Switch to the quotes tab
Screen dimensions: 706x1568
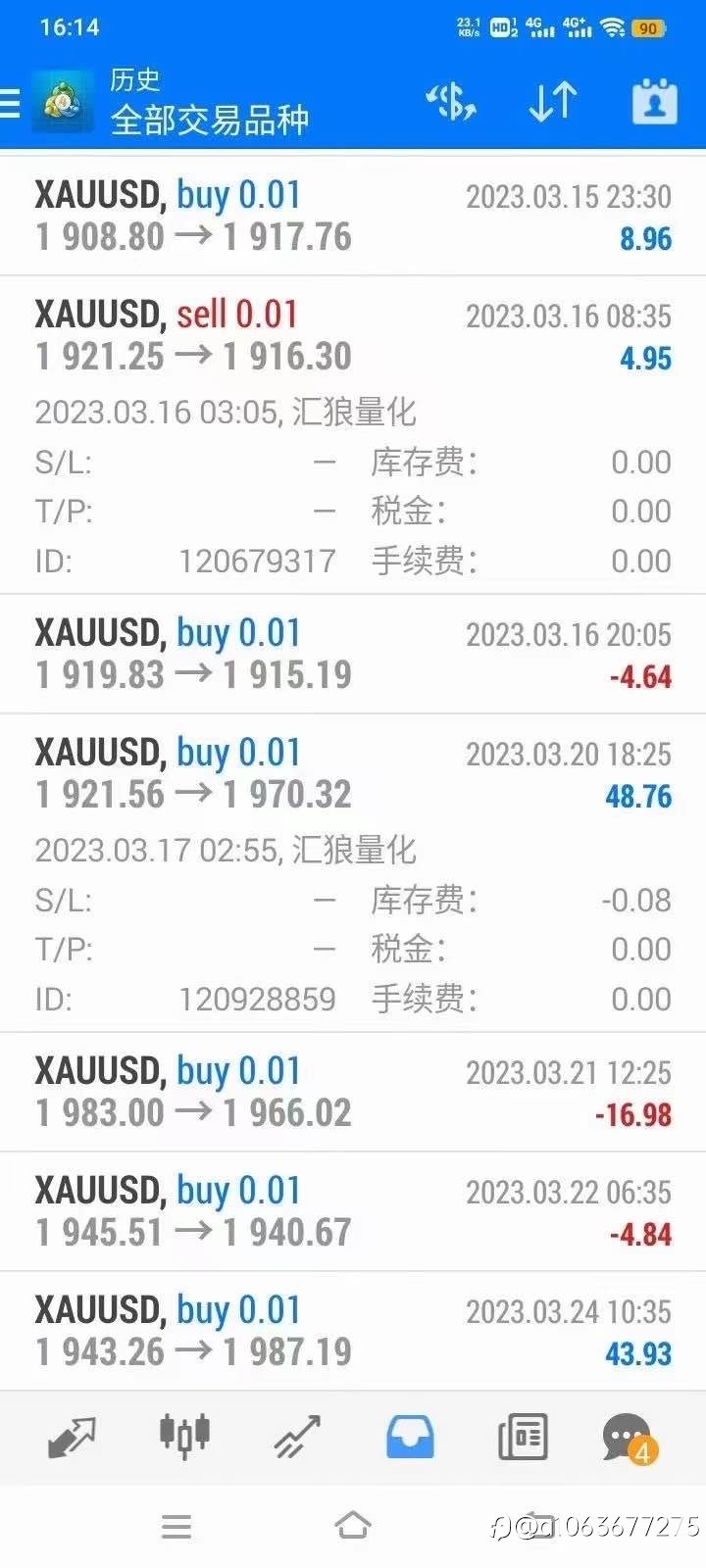72,1438
